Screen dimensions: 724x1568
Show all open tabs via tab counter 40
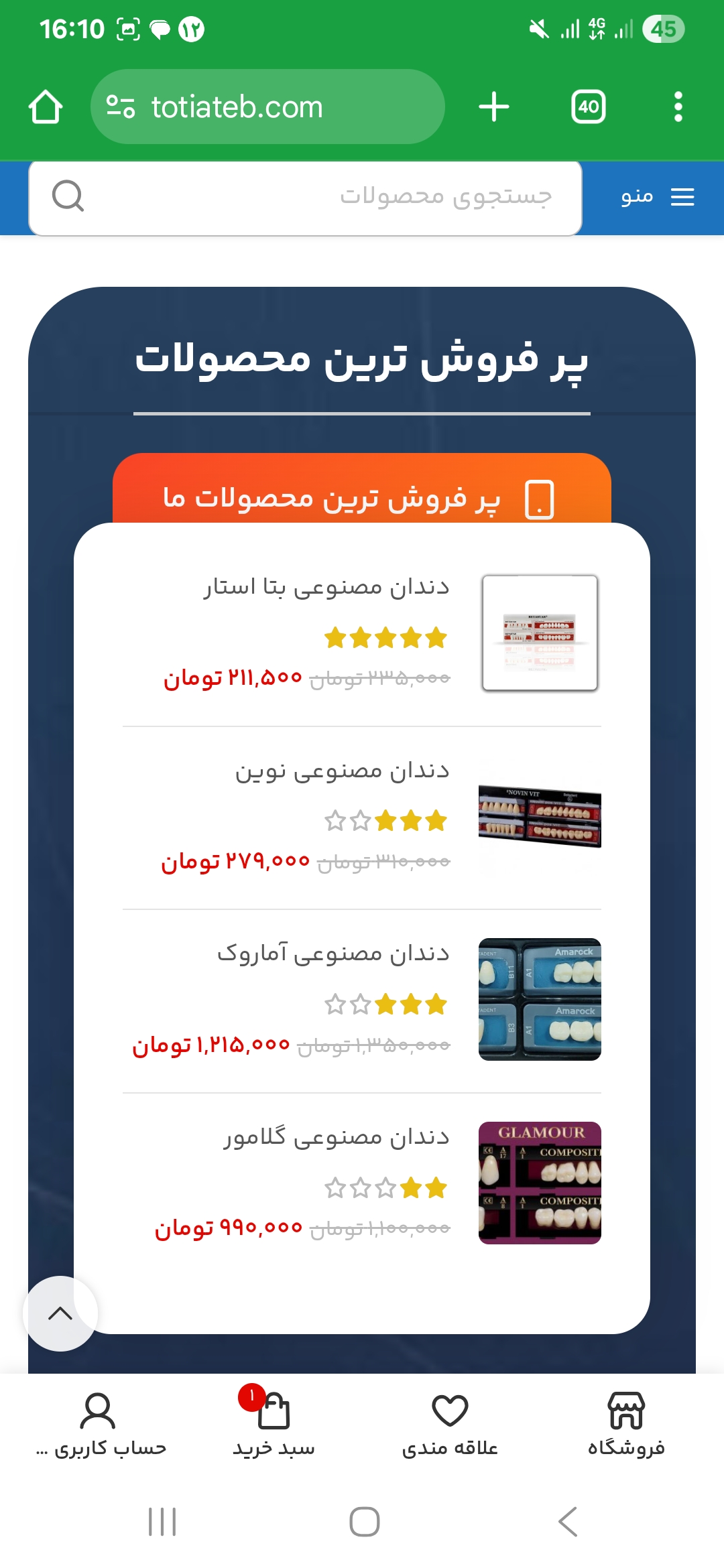[x=588, y=106]
